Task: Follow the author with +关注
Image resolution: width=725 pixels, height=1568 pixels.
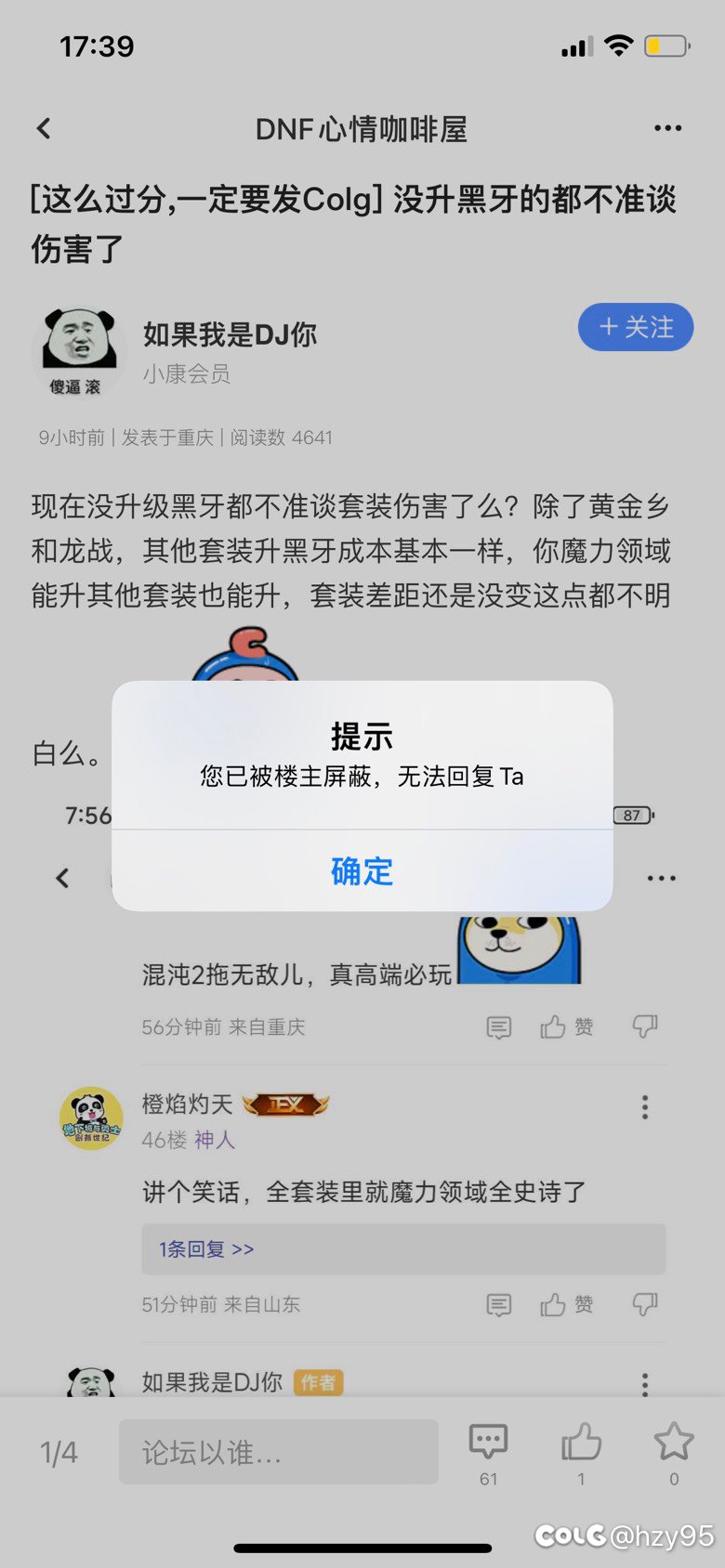Action: click(x=636, y=327)
